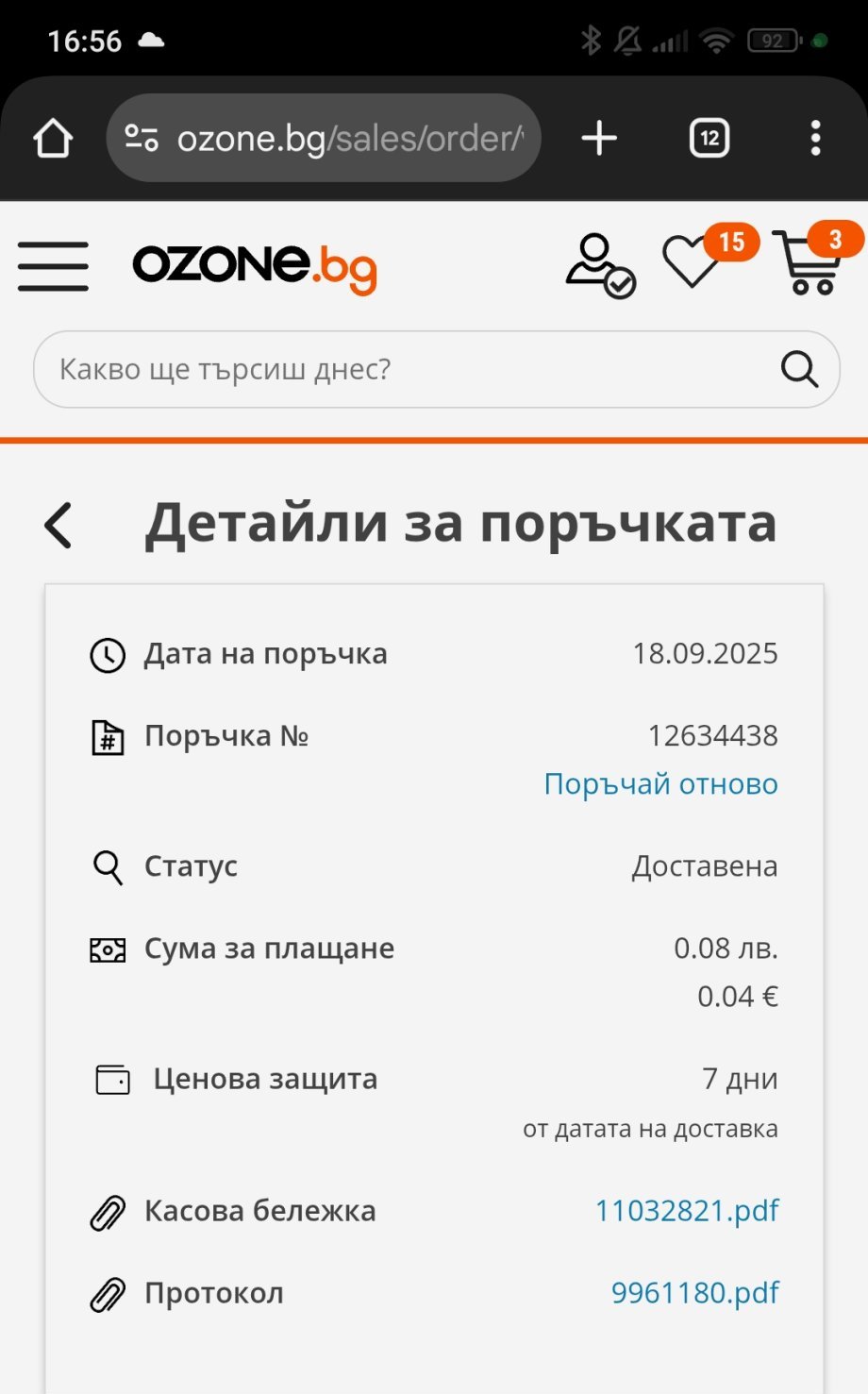Open the wishlist heart icon
868x1394 pixels.
click(x=692, y=262)
